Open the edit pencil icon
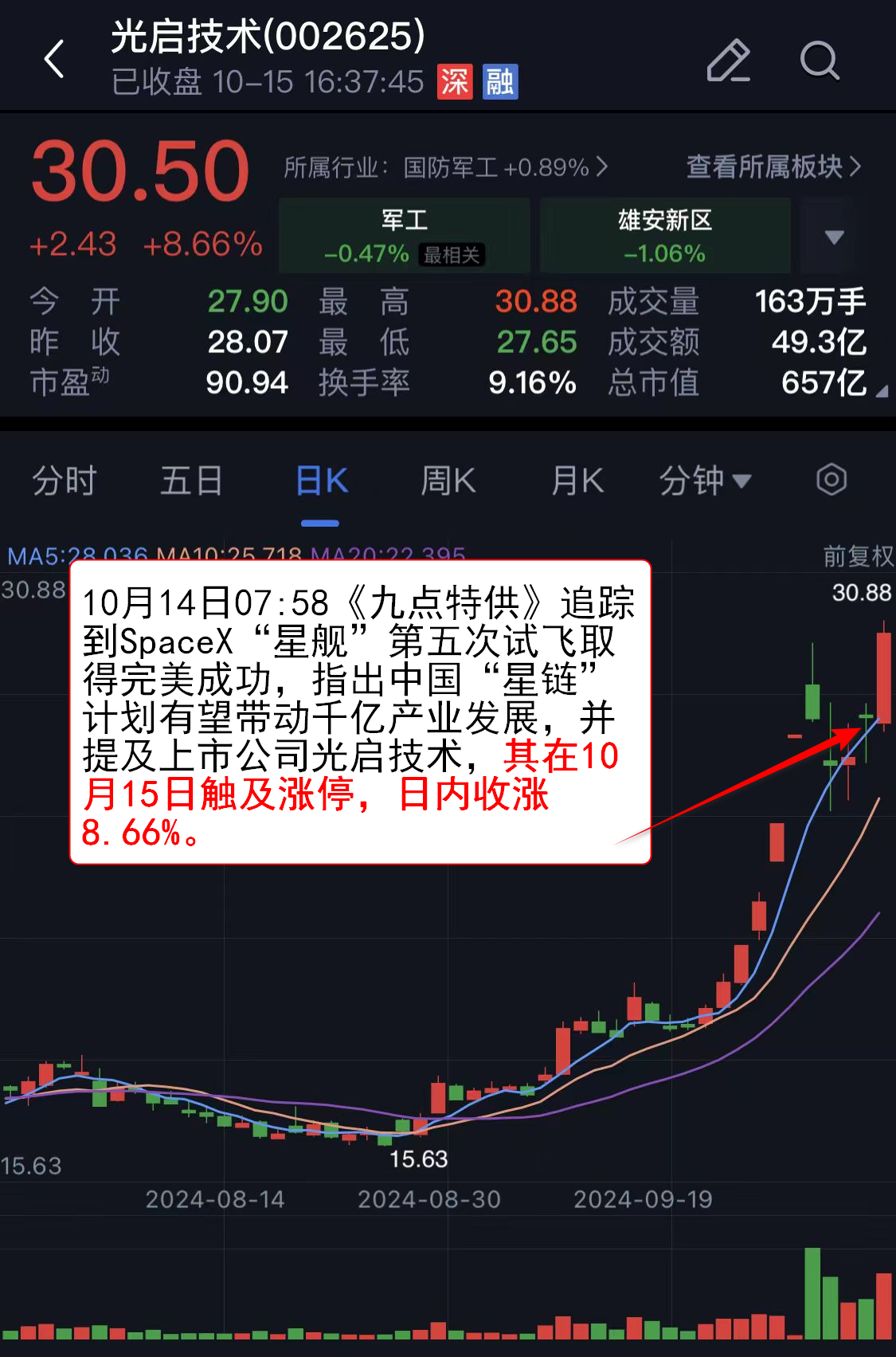The image size is (896, 1357). point(728,61)
